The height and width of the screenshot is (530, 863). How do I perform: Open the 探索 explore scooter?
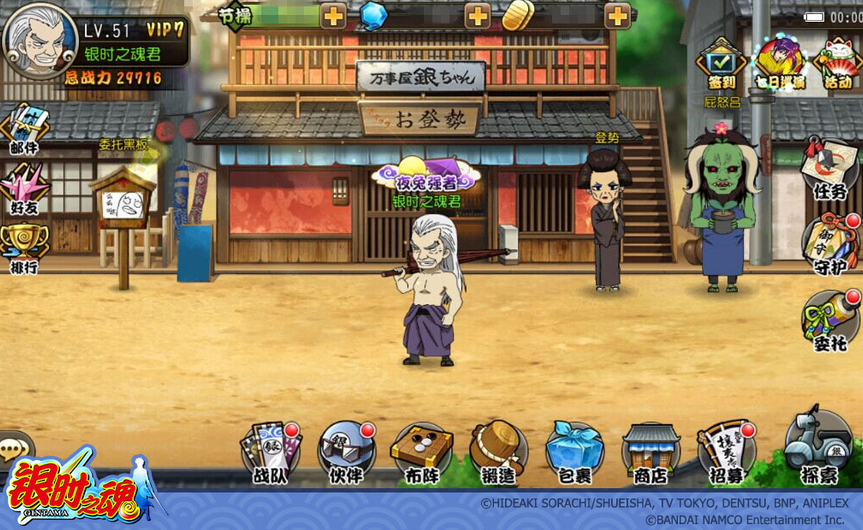coord(817,447)
